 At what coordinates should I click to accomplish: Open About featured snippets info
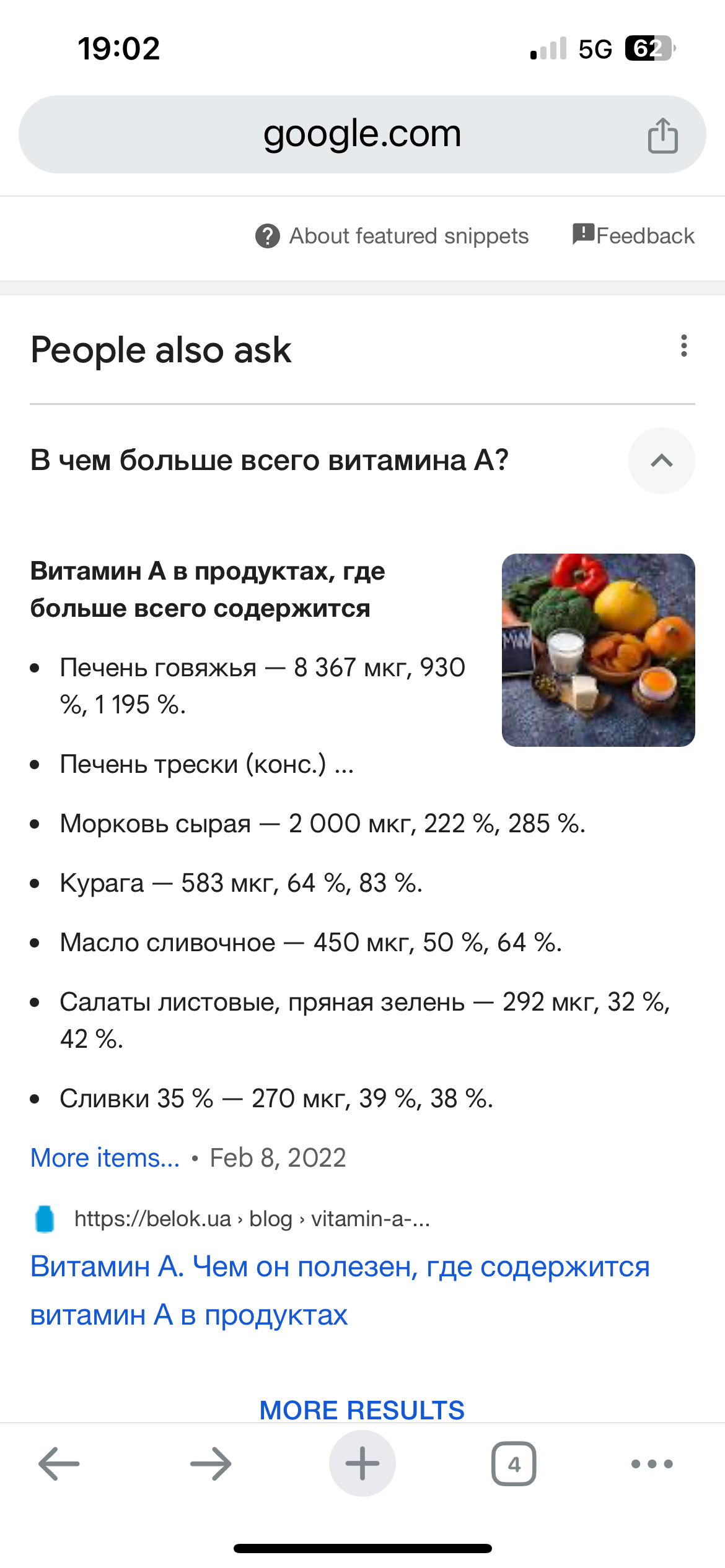(392, 236)
